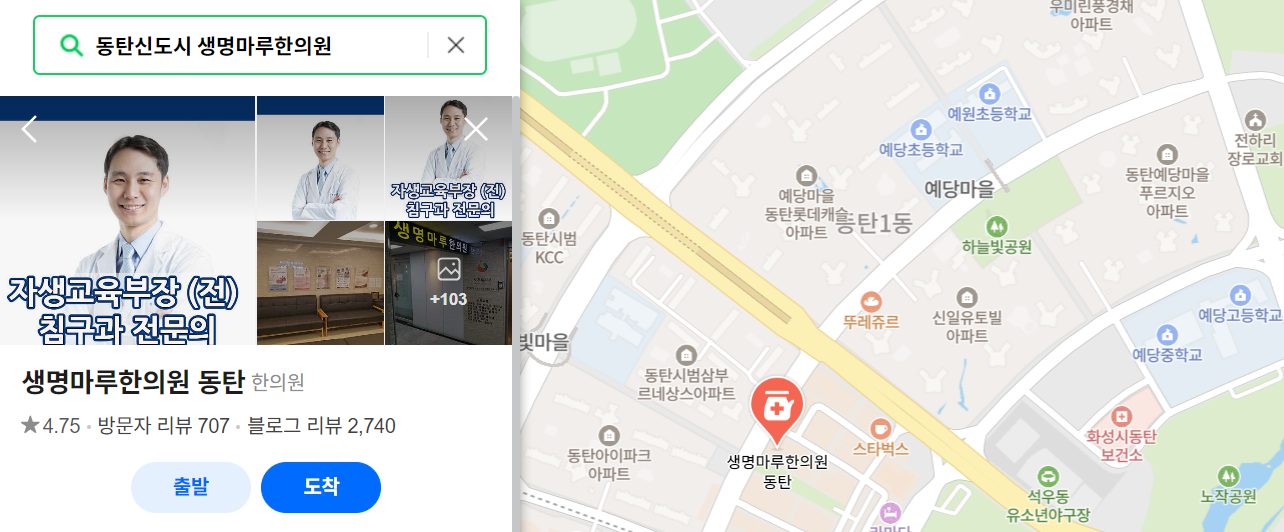
Task: Open the main doctor photo
Action: (128, 220)
